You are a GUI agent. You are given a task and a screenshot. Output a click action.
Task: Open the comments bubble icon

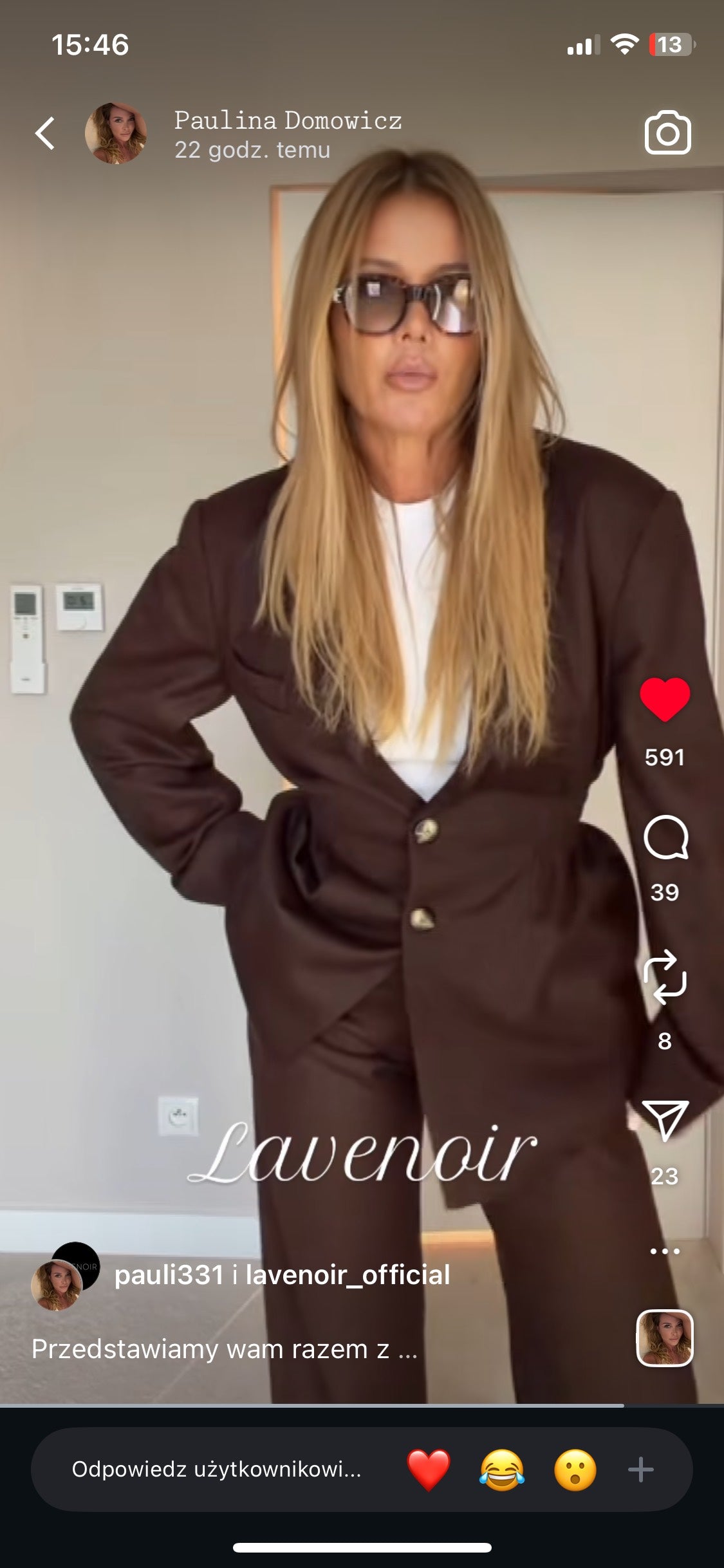tap(665, 837)
